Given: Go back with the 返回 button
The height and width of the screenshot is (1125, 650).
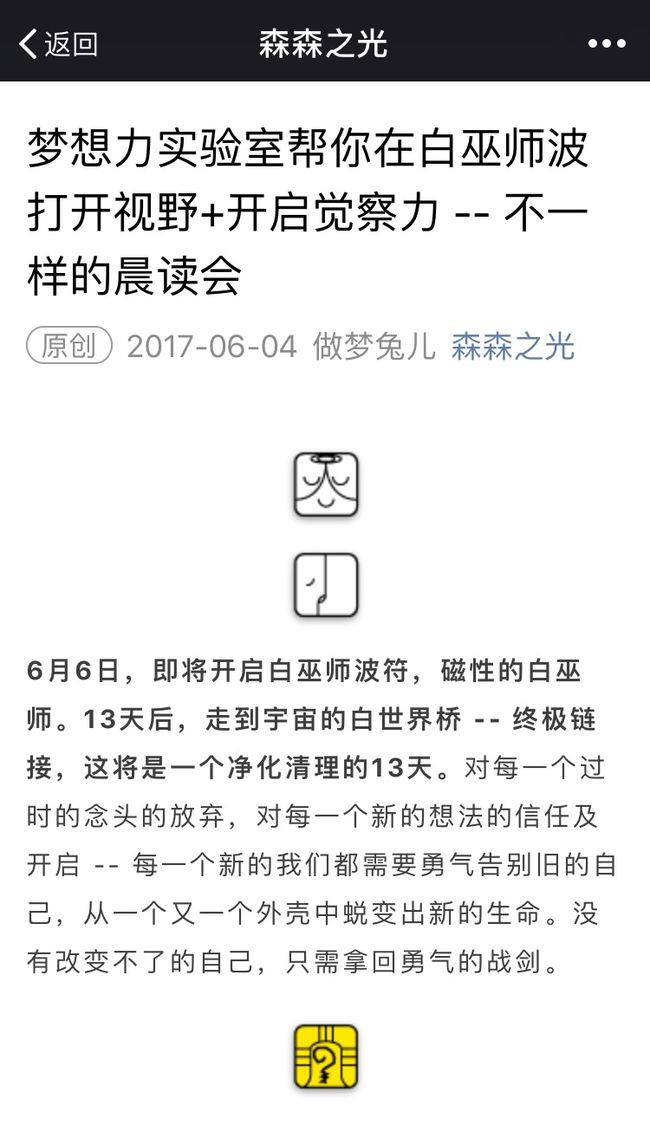Looking at the screenshot, I should click(58, 44).
